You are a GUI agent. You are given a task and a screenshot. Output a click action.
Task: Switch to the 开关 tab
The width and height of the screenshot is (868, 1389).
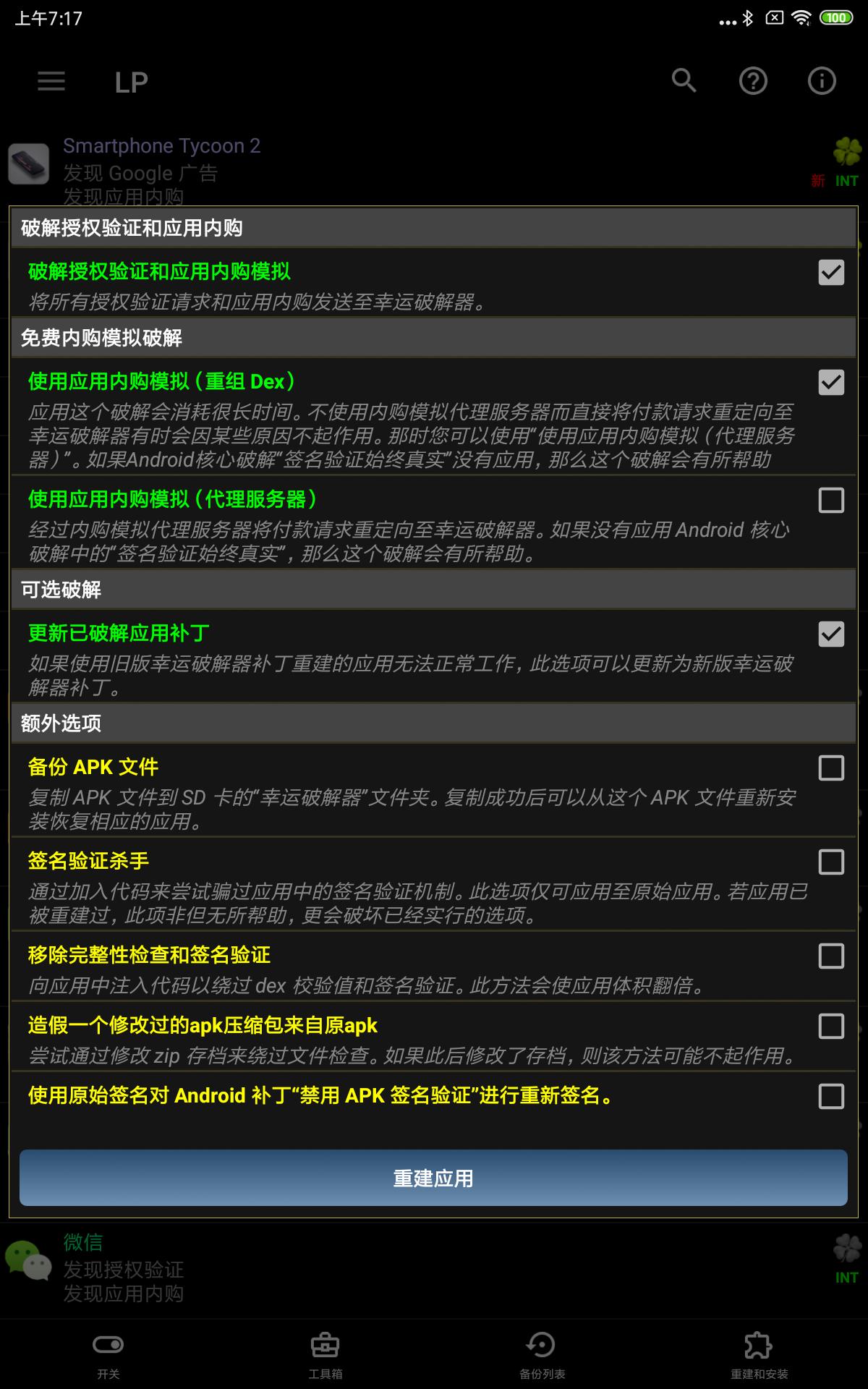click(109, 1354)
